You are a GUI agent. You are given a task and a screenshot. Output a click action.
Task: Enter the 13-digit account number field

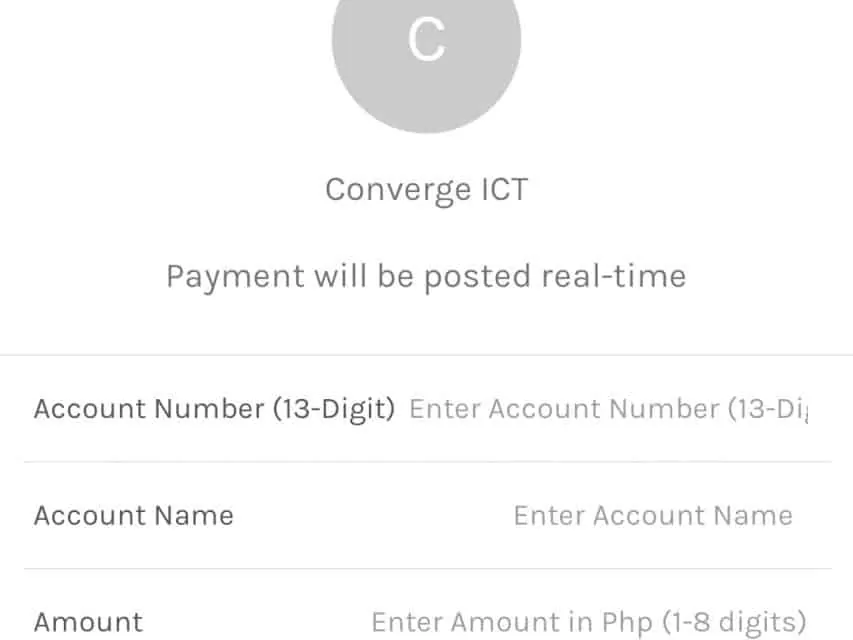[x=608, y=409]
